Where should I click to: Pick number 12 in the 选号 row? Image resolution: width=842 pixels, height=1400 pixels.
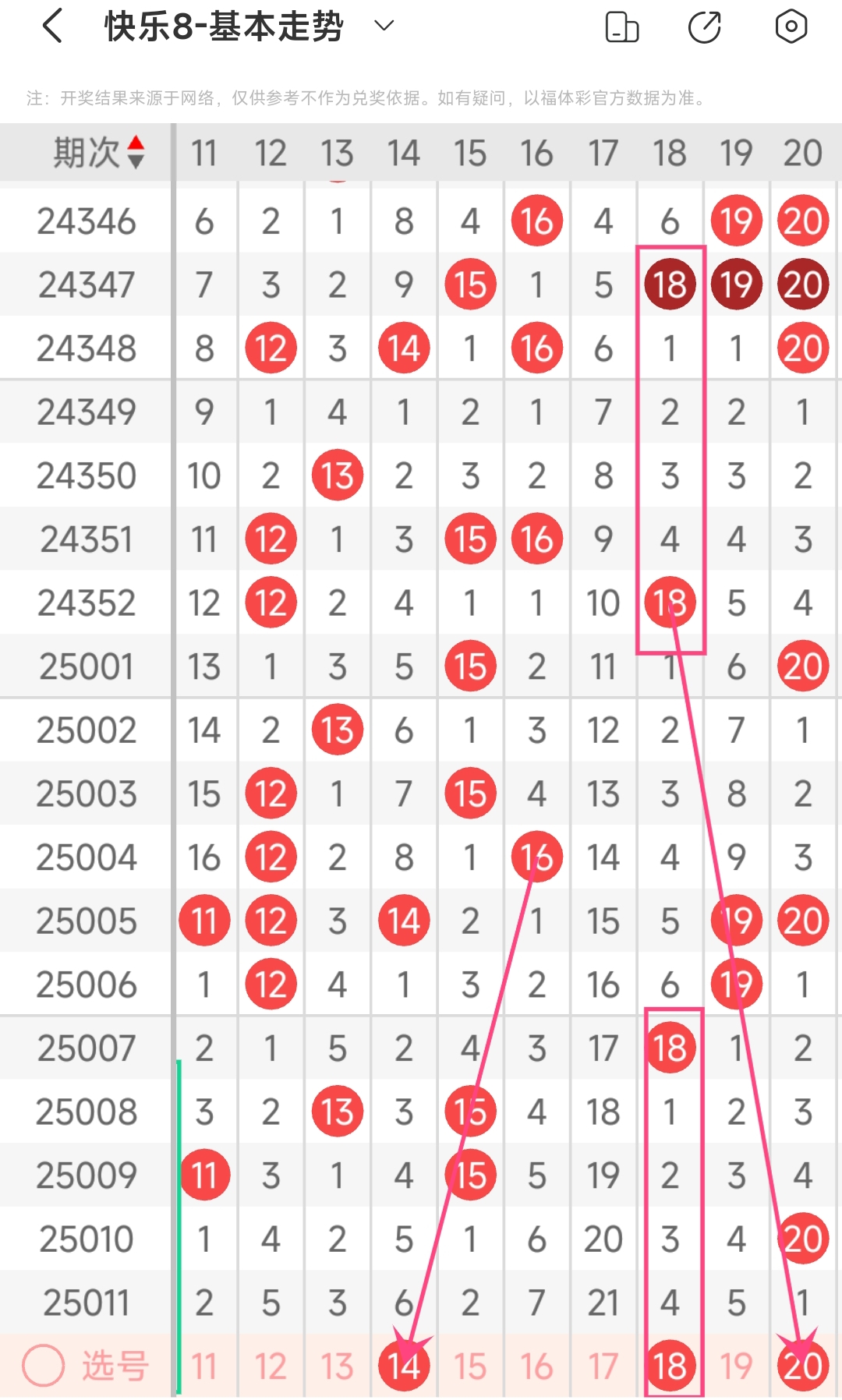(x=271, y=1366)
